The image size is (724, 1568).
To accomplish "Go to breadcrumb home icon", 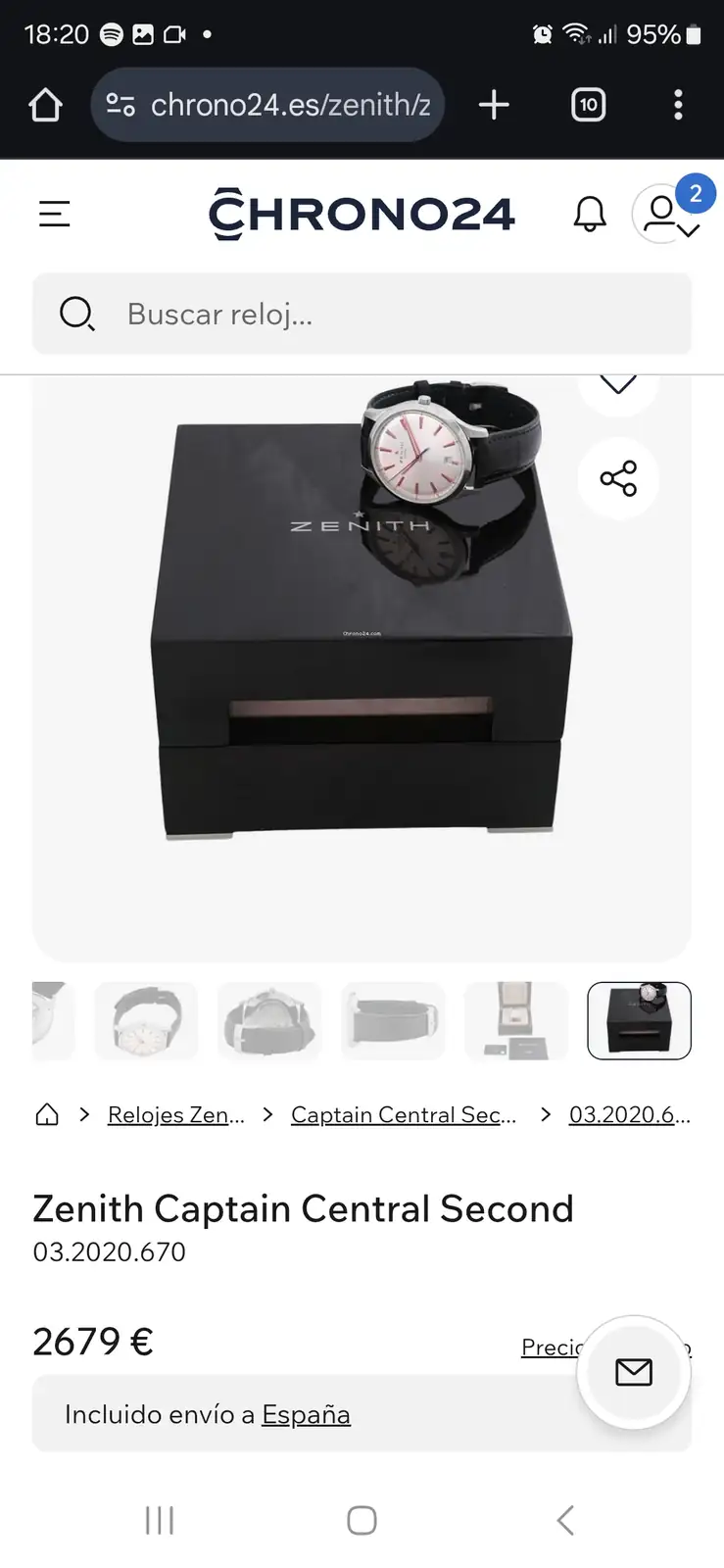I will [x=47, y=1115].
